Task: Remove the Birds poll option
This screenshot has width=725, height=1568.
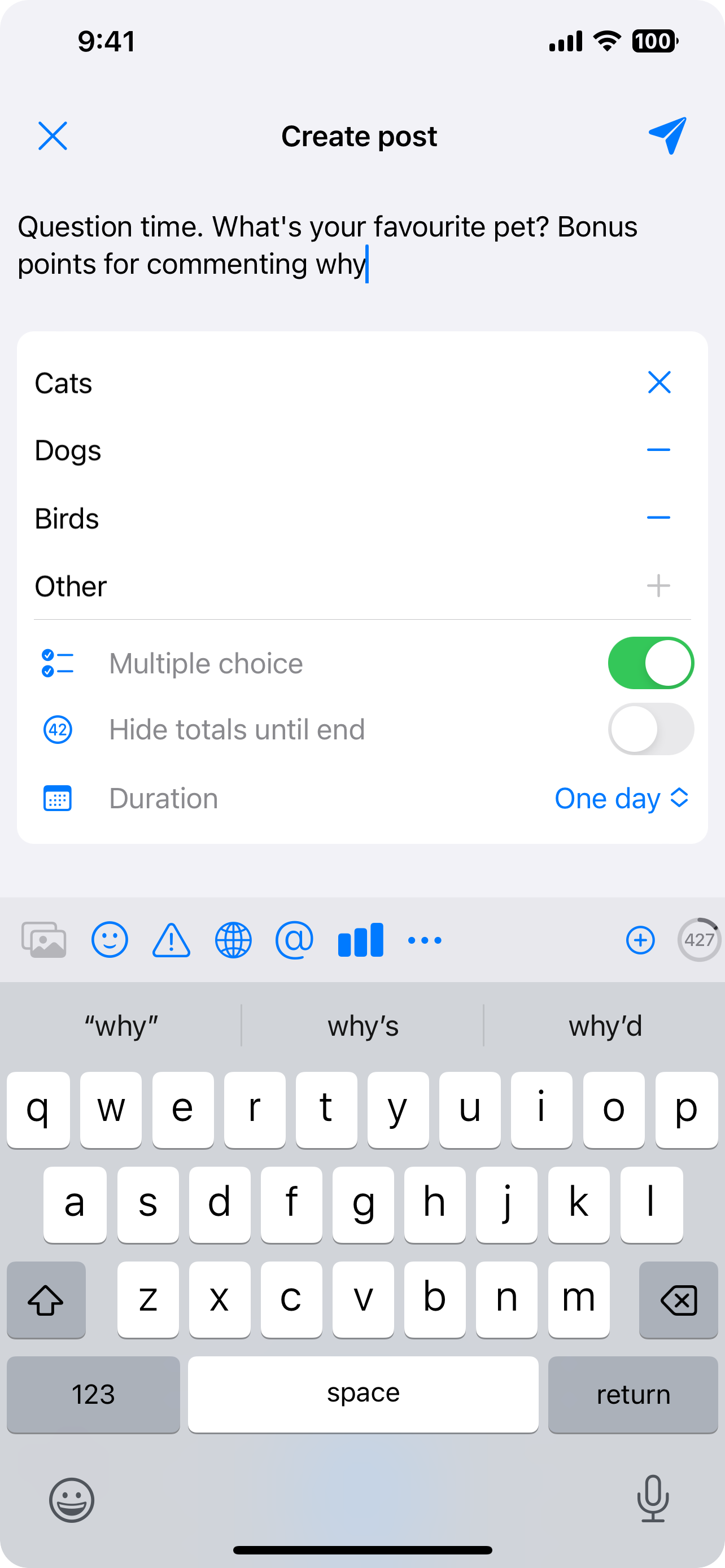Action: pyautogui.click(x=658, y=518)
